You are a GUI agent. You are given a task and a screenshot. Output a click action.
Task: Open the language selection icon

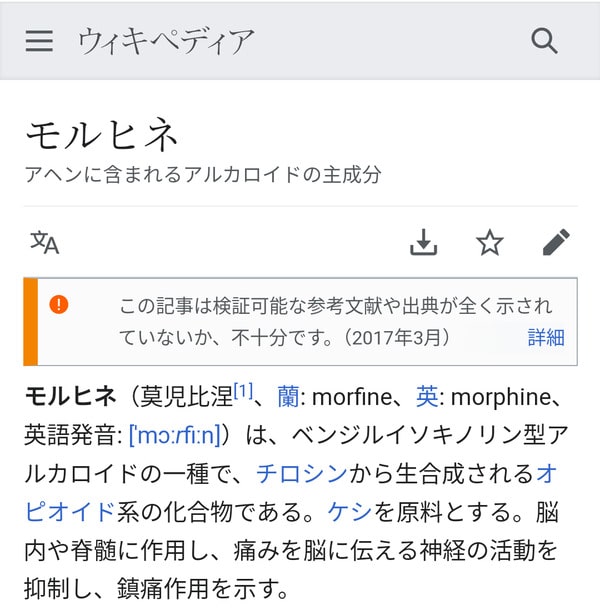(44, 242)
